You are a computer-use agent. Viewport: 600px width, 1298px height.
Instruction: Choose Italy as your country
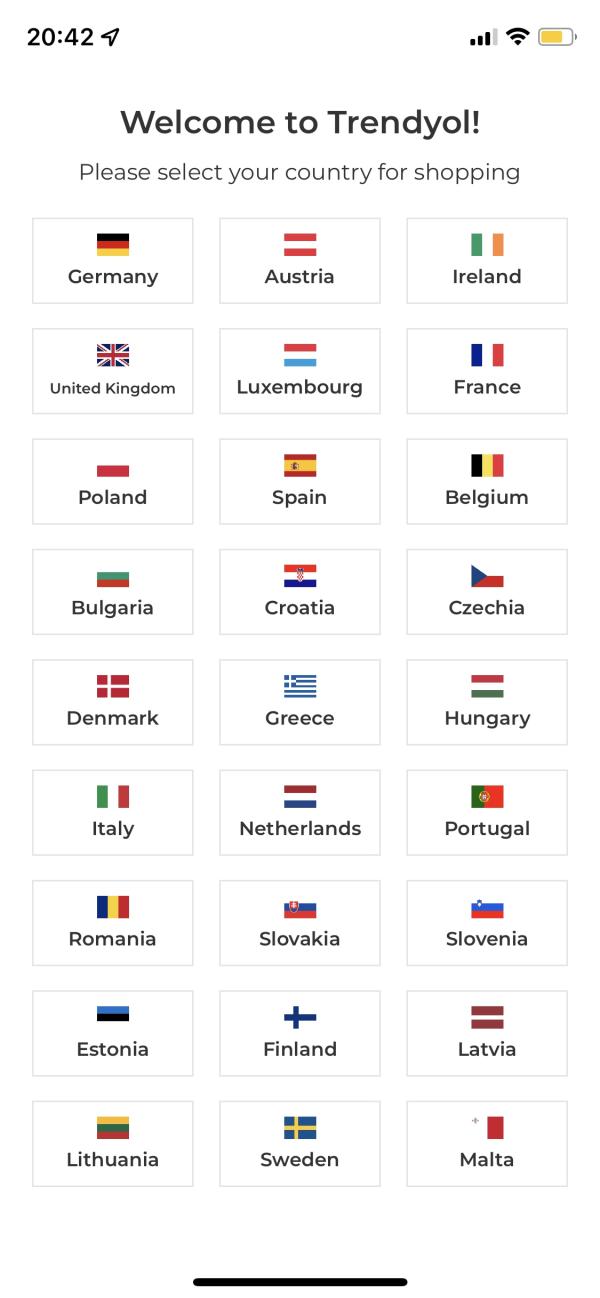pos(113,812)
